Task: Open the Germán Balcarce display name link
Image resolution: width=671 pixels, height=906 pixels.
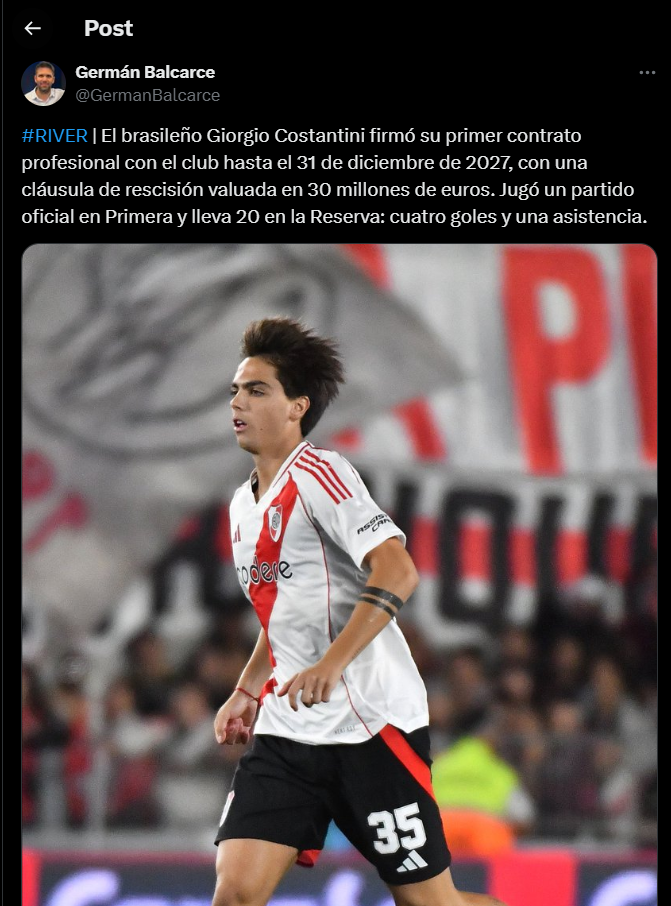Action: 145,72
